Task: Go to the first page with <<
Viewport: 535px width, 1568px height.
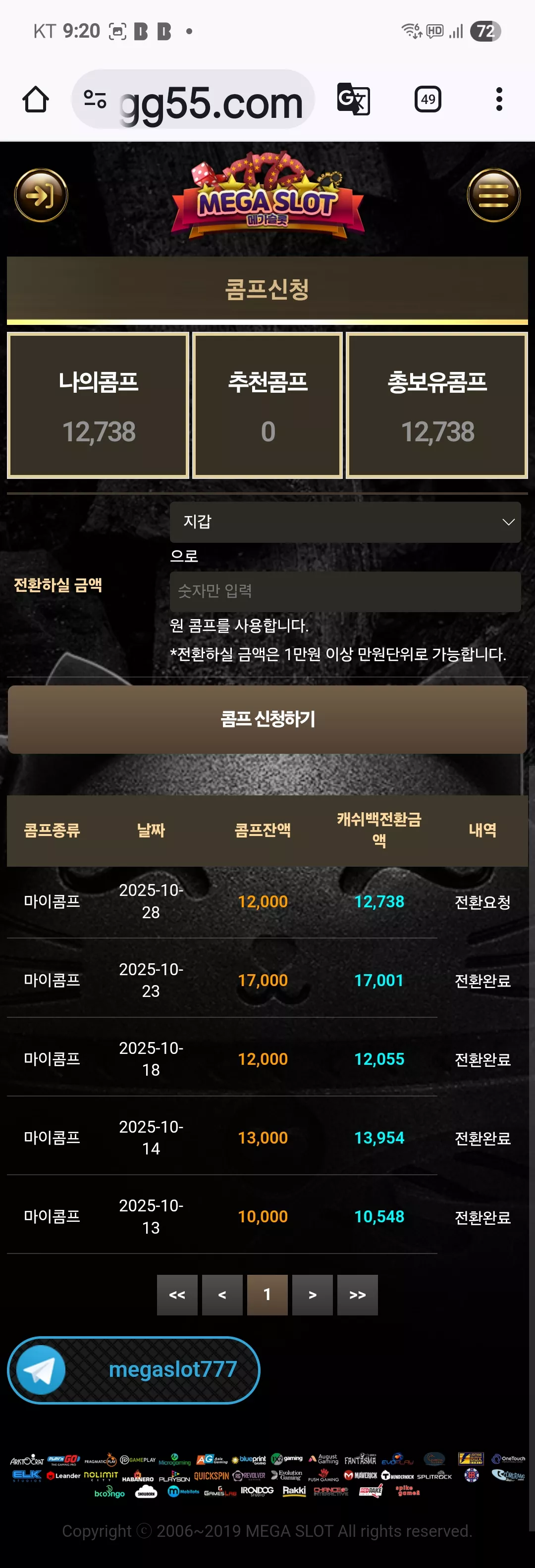Action: 177,1295
